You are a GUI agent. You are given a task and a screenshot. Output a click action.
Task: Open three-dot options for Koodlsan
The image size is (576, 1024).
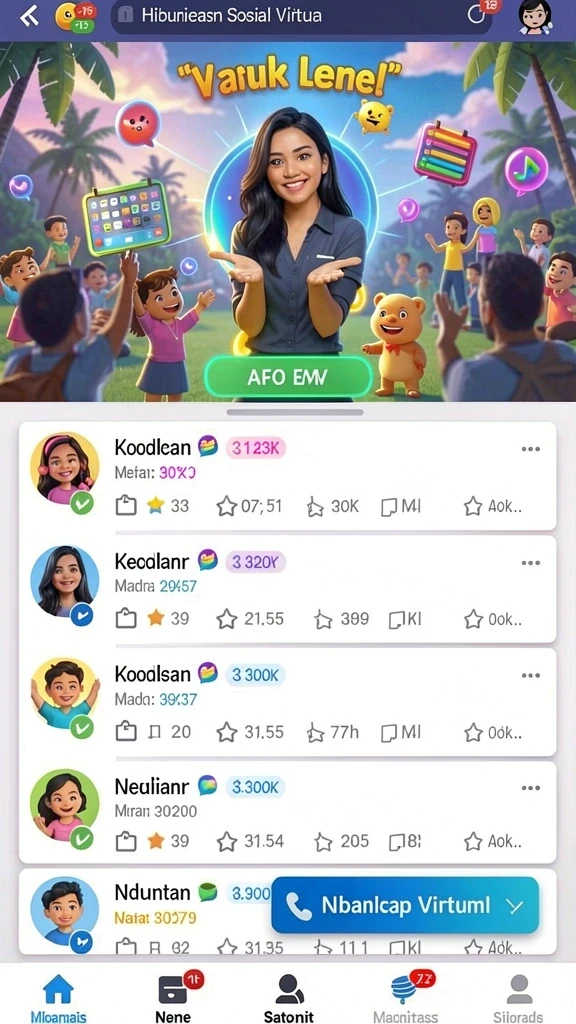[x=530, y=675]
